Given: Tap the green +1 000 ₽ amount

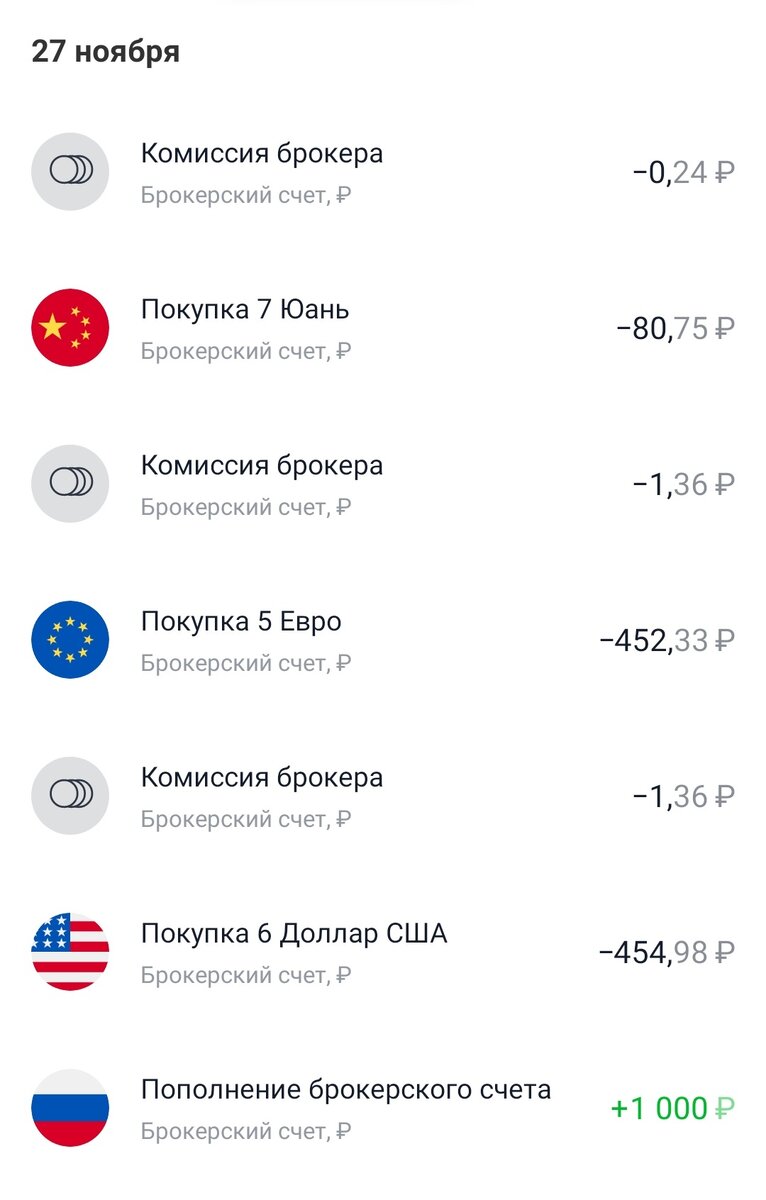Looking at the screenshot, I should pos(670,1107).
